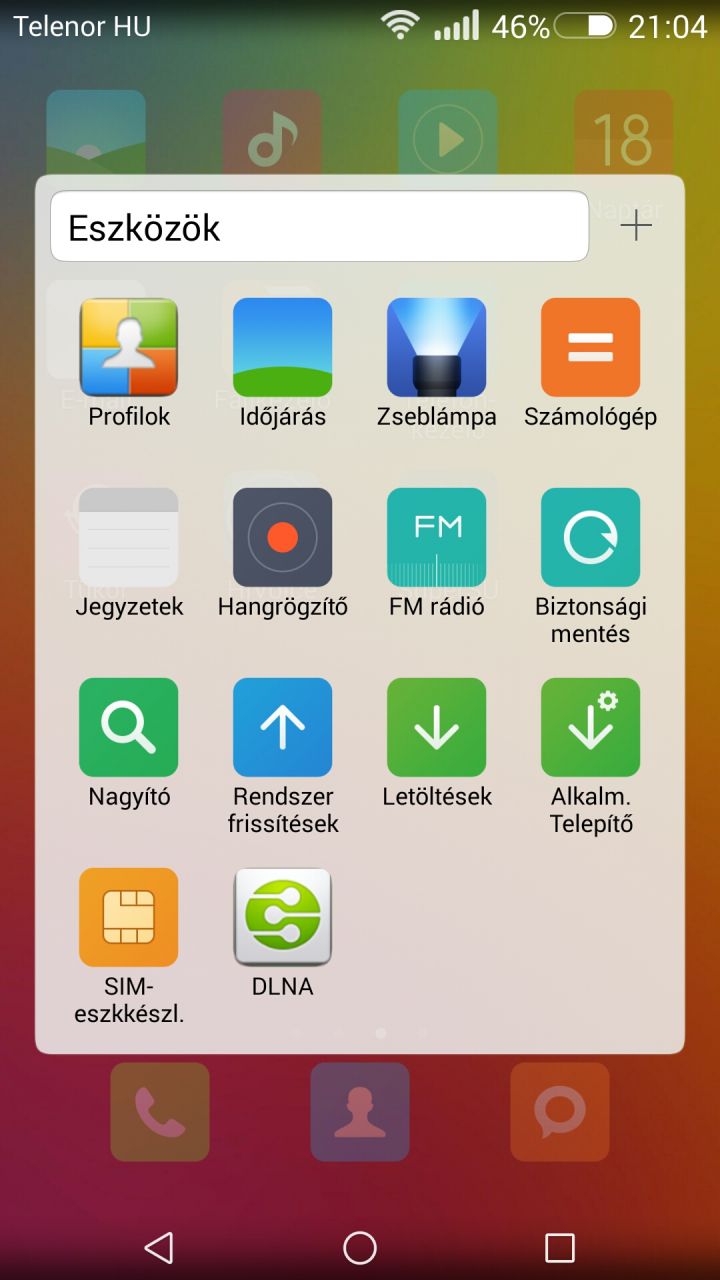Viewport: 720px width, 1280px height.
Task: Turn on the Zseblámpa flashlight app
Action: click(x=437, y=348)
